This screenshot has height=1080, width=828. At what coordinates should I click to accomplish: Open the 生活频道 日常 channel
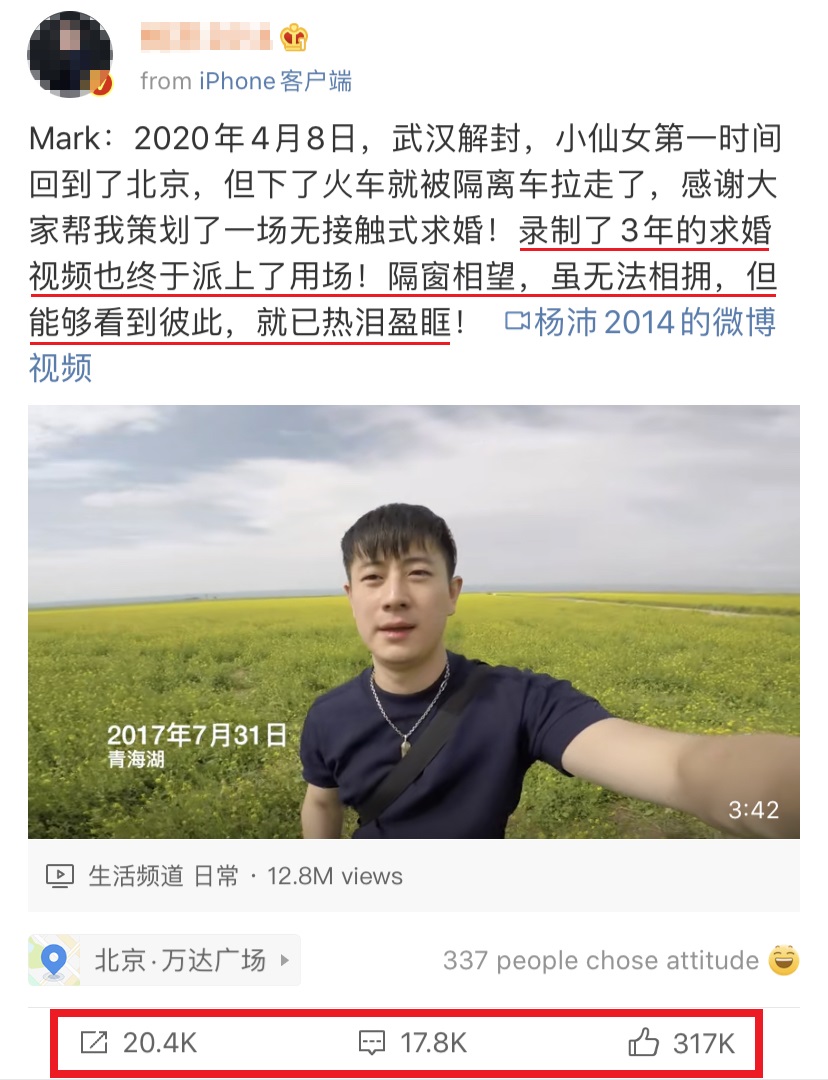click(x=164, y=876)
